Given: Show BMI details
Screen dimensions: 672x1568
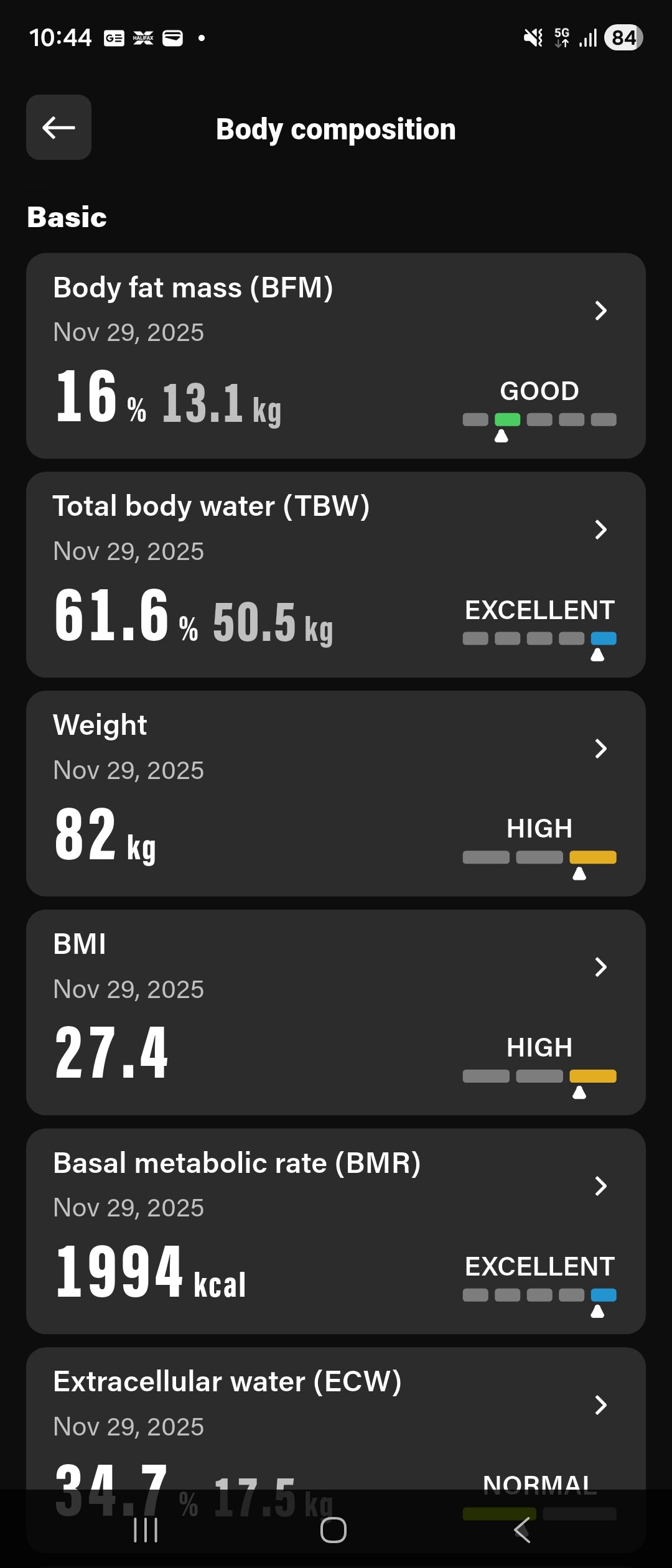Looking at the screenshot, I should [x=335, y=1012].
